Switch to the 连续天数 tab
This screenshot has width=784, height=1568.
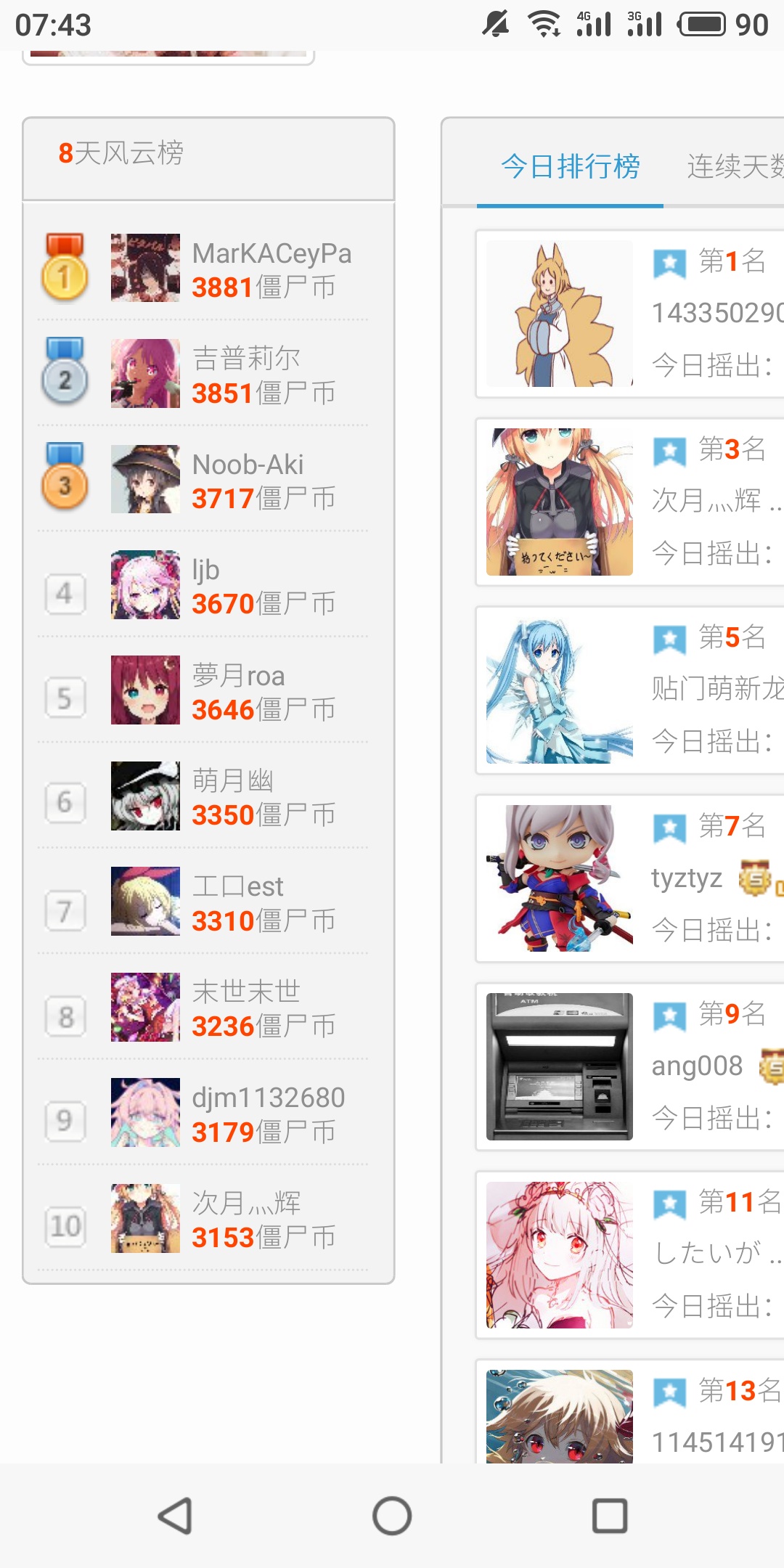click(x=735, y=167)
